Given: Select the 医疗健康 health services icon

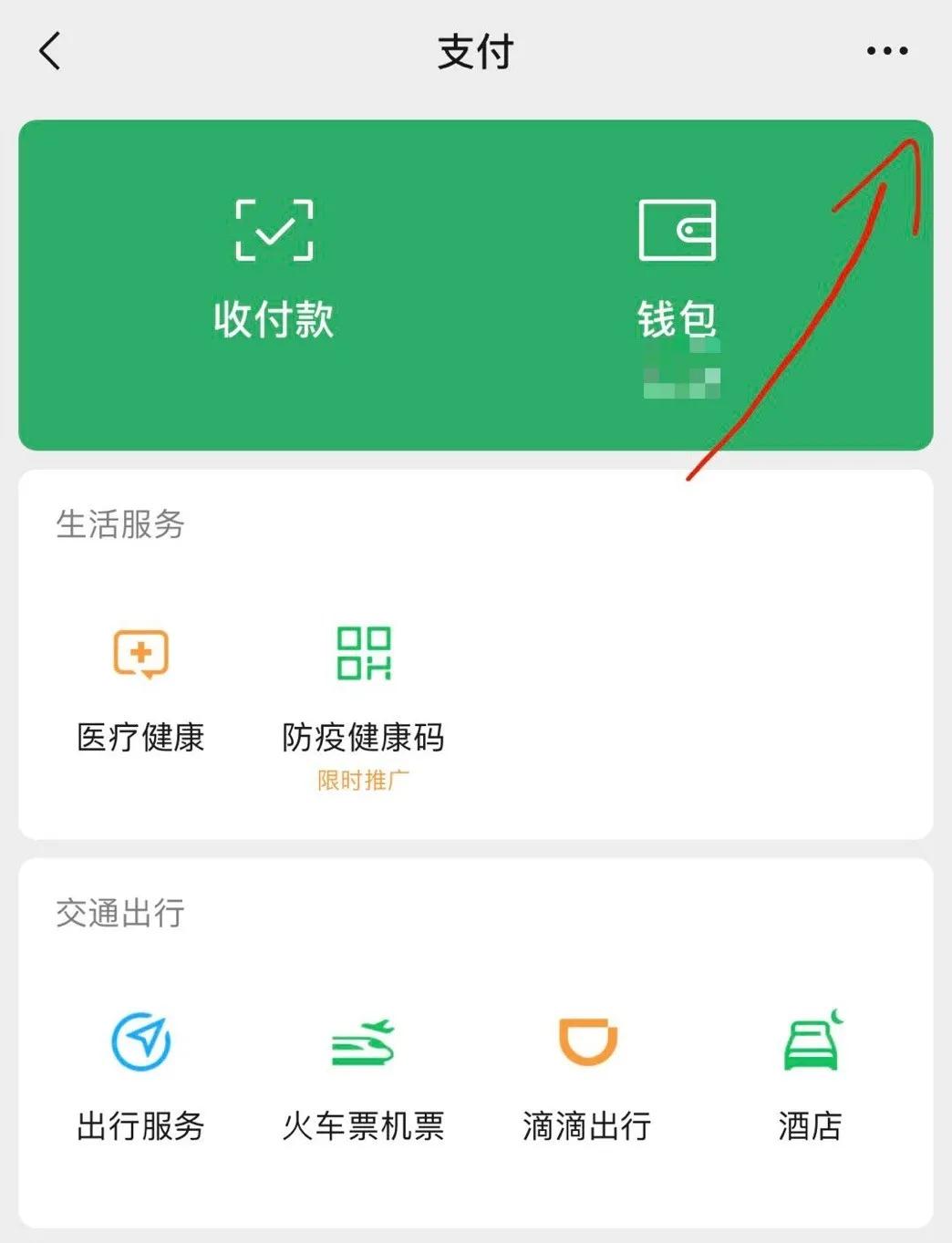Looking at the screenshot, I should tap(140, 654).
